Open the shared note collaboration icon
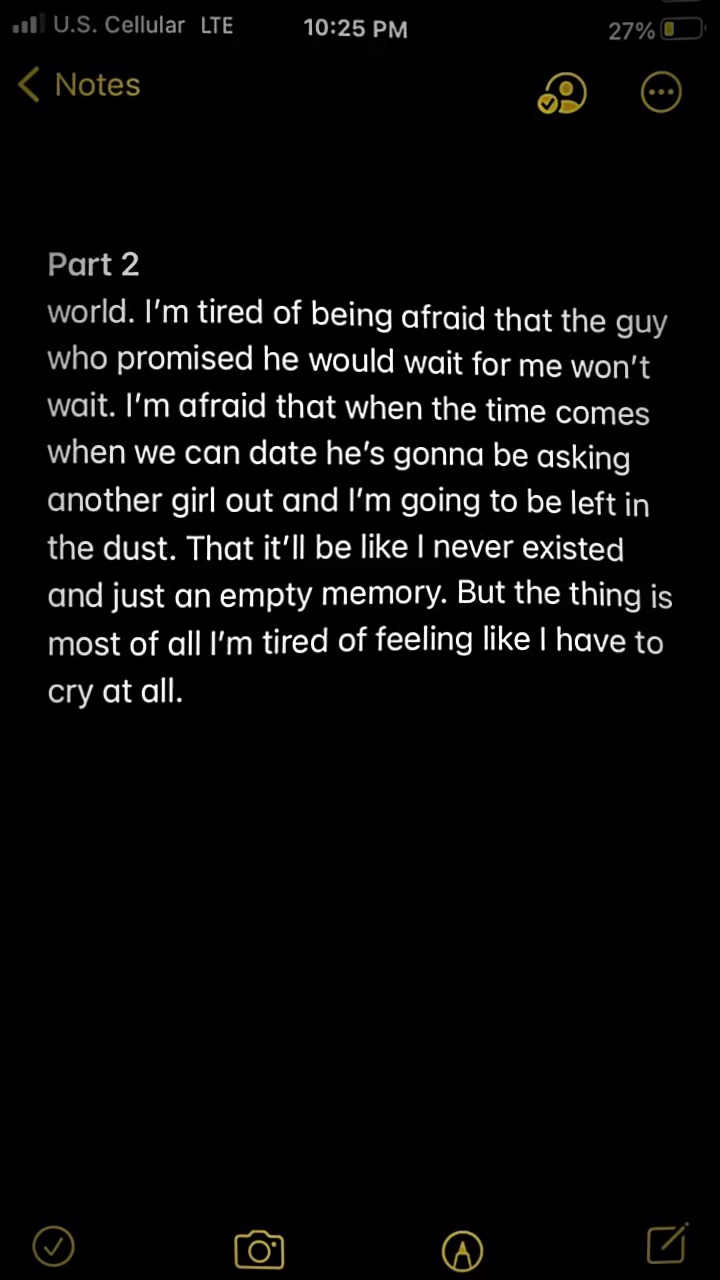 (562, 94)
